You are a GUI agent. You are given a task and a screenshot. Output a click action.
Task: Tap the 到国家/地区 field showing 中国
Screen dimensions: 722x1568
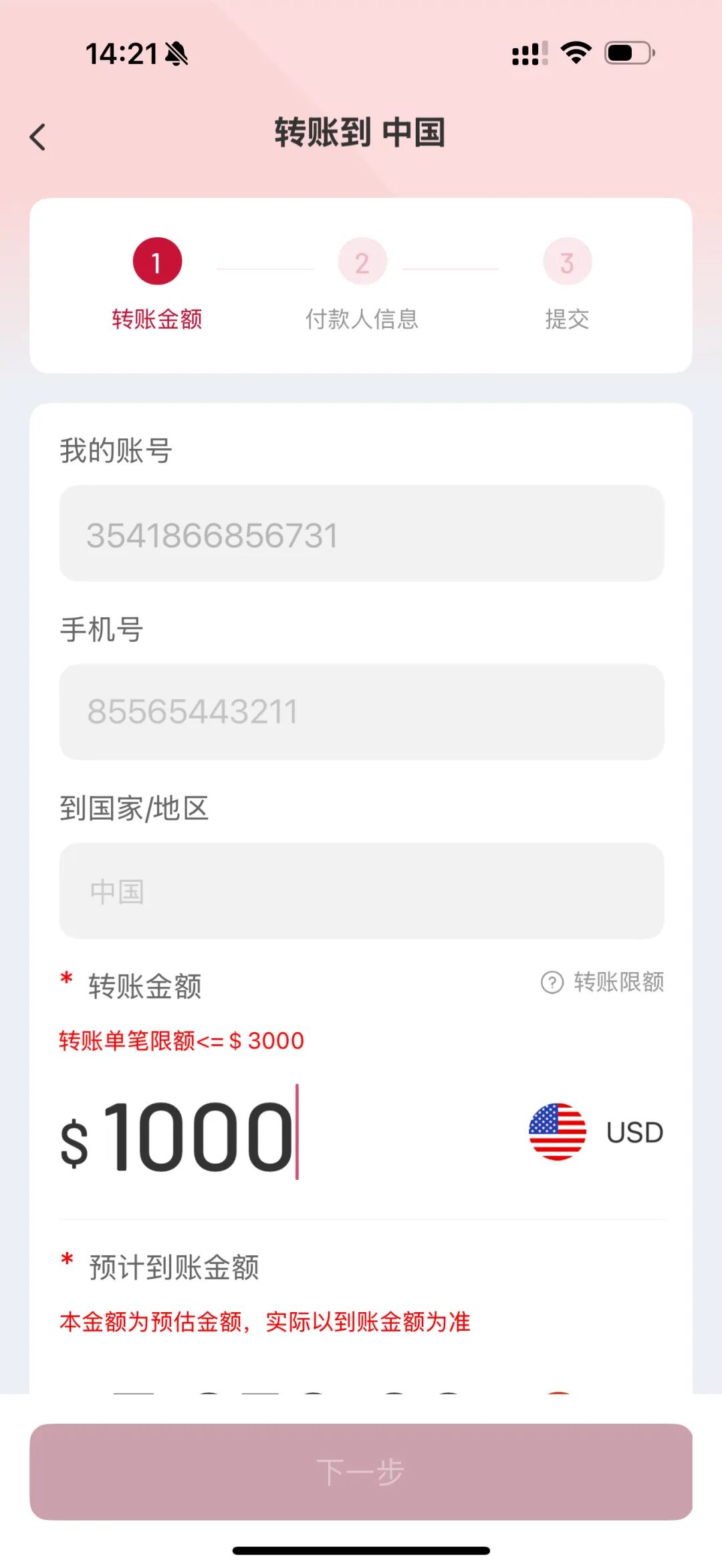click(361, 891)
